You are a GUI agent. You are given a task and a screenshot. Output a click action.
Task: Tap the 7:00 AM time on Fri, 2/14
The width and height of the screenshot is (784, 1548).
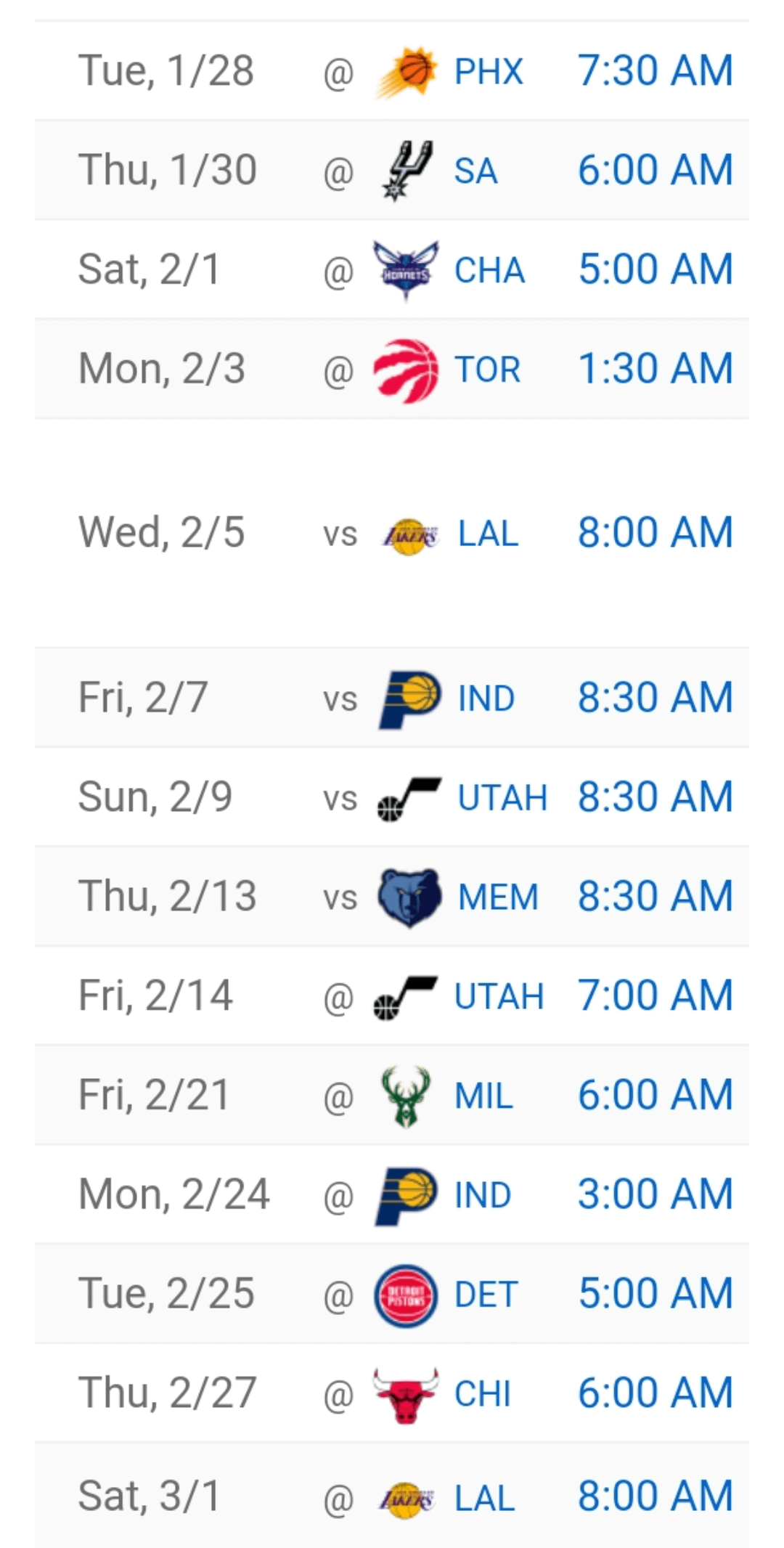click(x=655, y=995)
